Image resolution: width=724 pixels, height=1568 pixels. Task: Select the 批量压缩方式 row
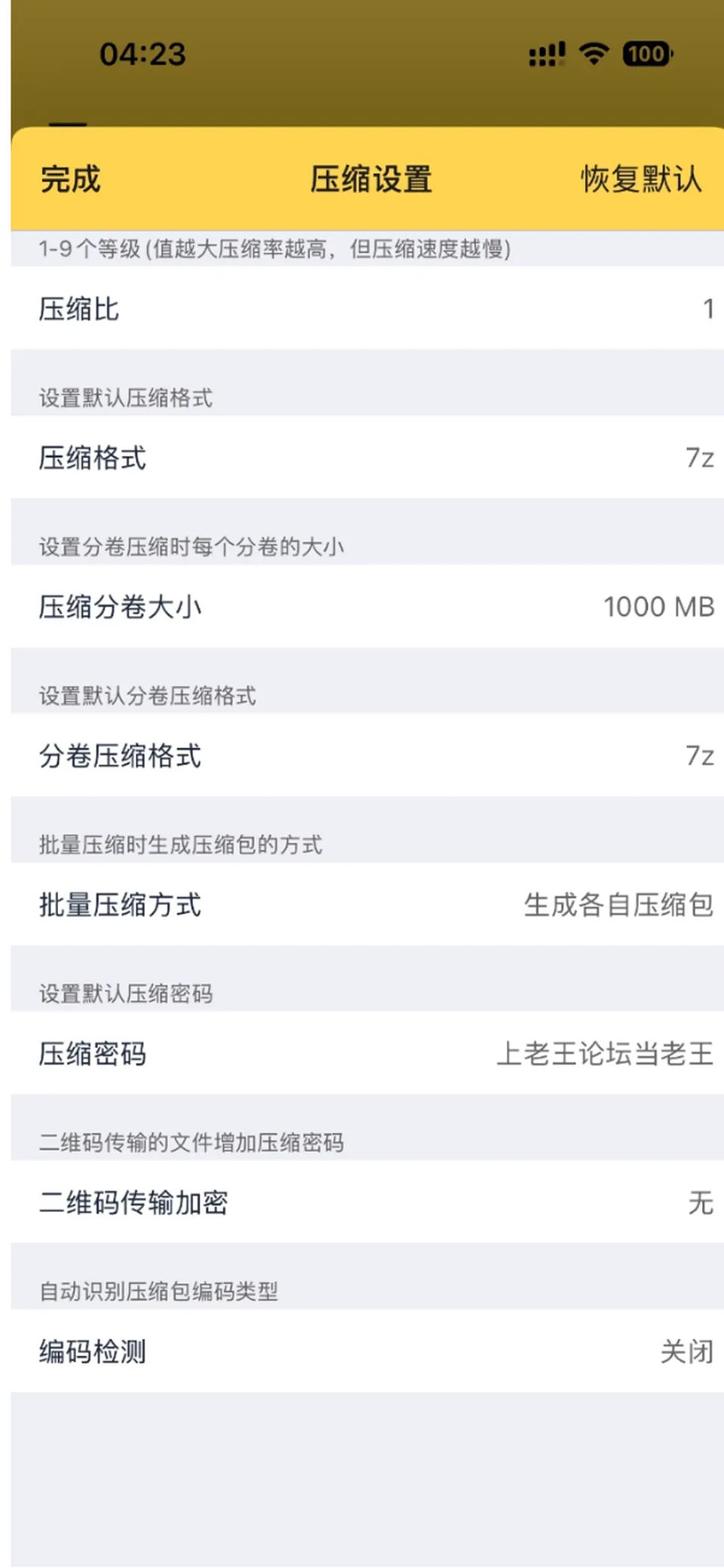click(x=367, y=904)
